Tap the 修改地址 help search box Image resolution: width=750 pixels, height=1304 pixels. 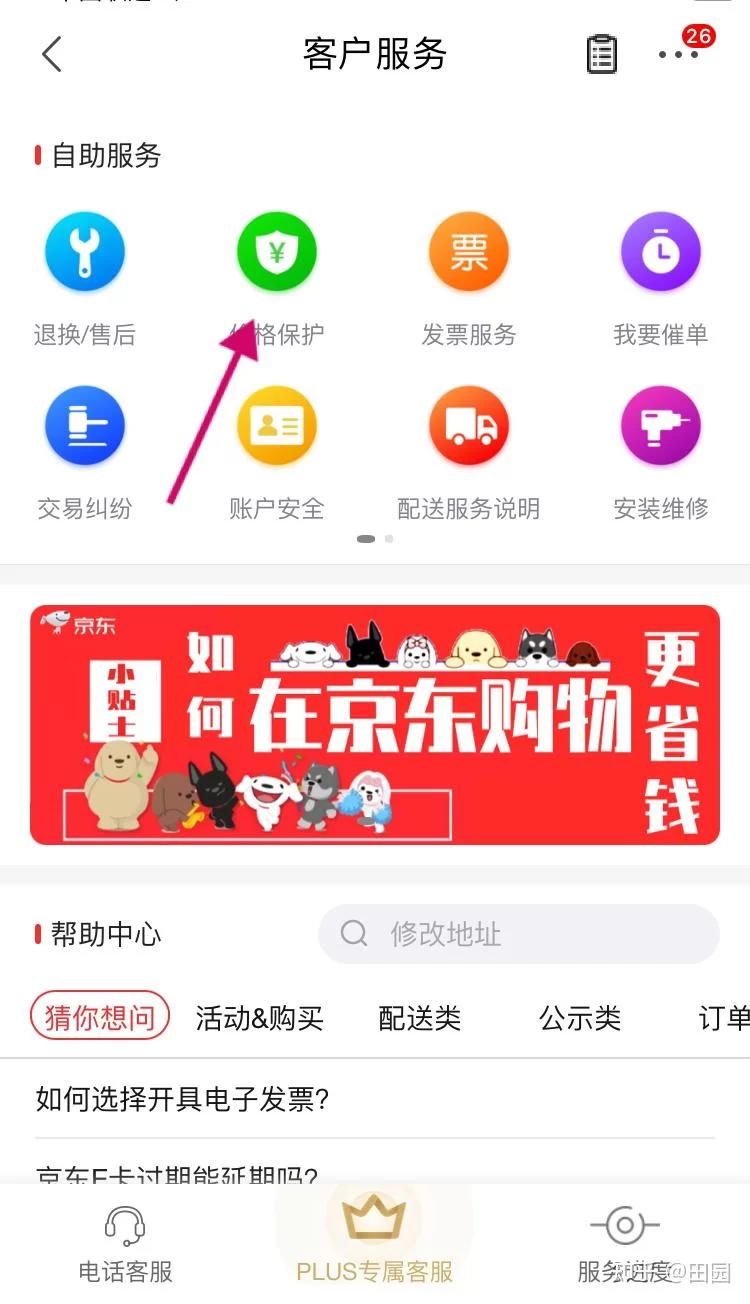point(518,934)
